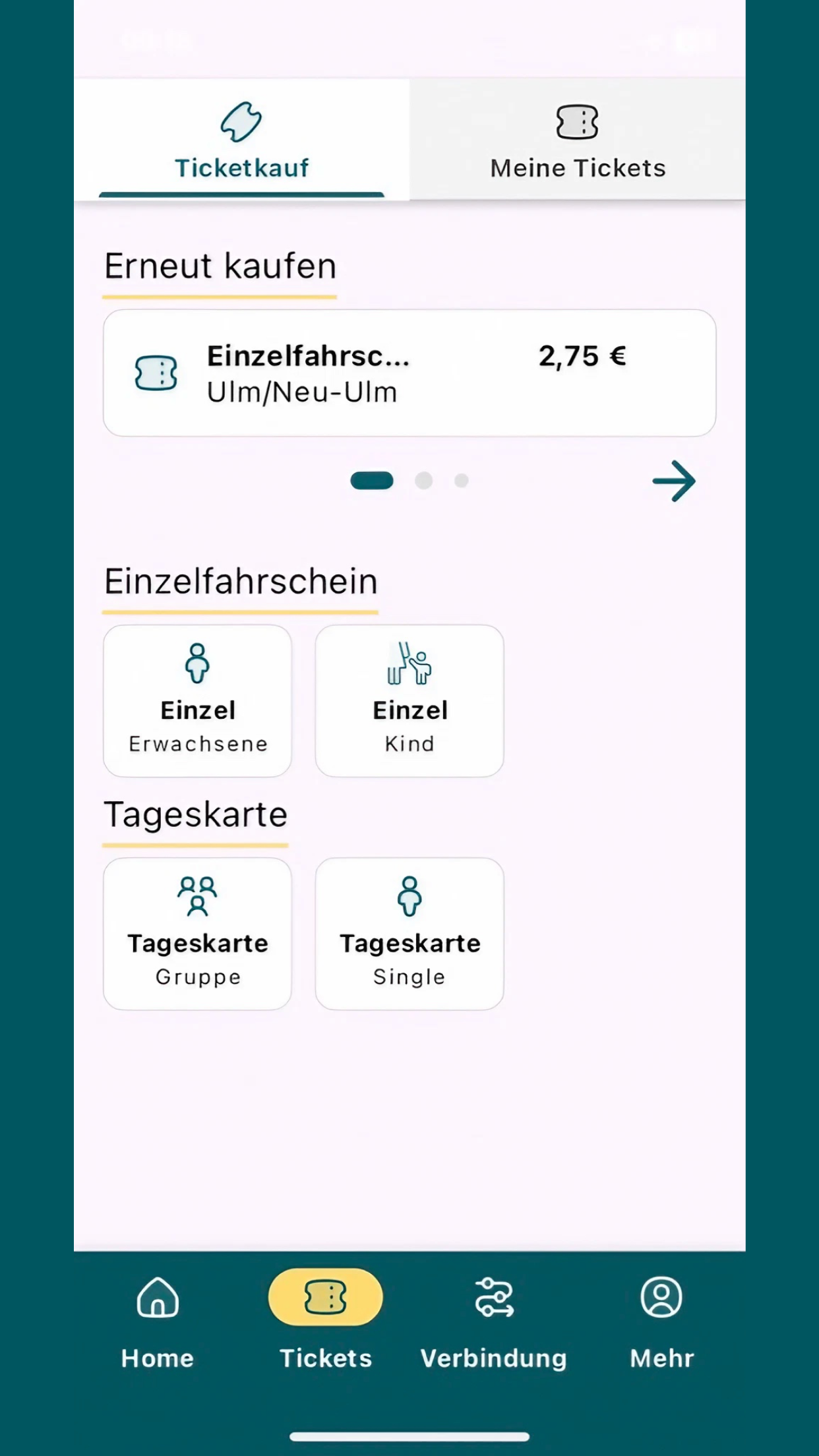This screenshot has width=819, height=1456.
Task: Choose the Tageskarte Single ticket
Action: [x=408, y=934]
